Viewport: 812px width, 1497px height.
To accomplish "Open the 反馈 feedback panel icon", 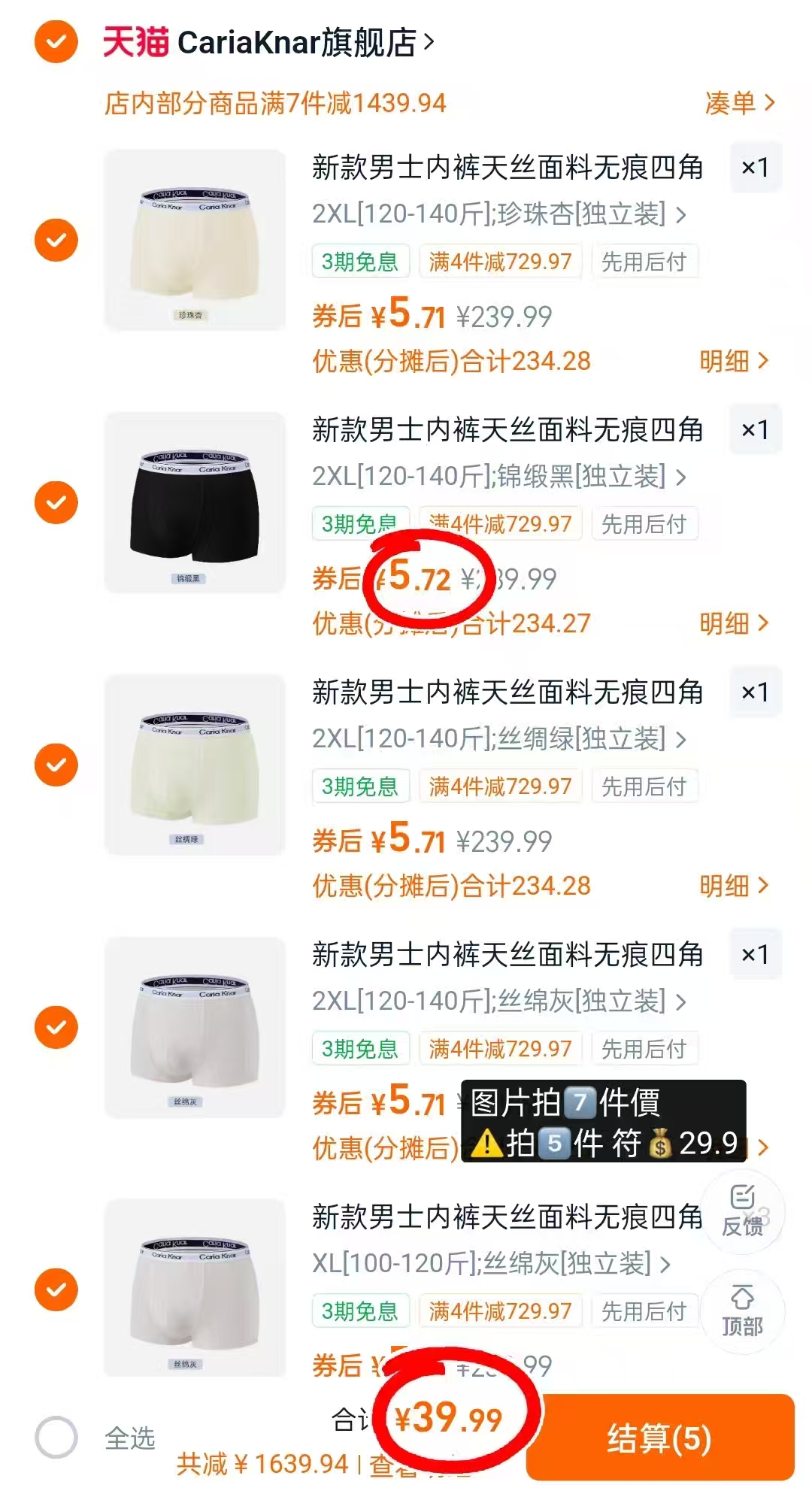I will pyautogui.click(x=743, y=1211).
